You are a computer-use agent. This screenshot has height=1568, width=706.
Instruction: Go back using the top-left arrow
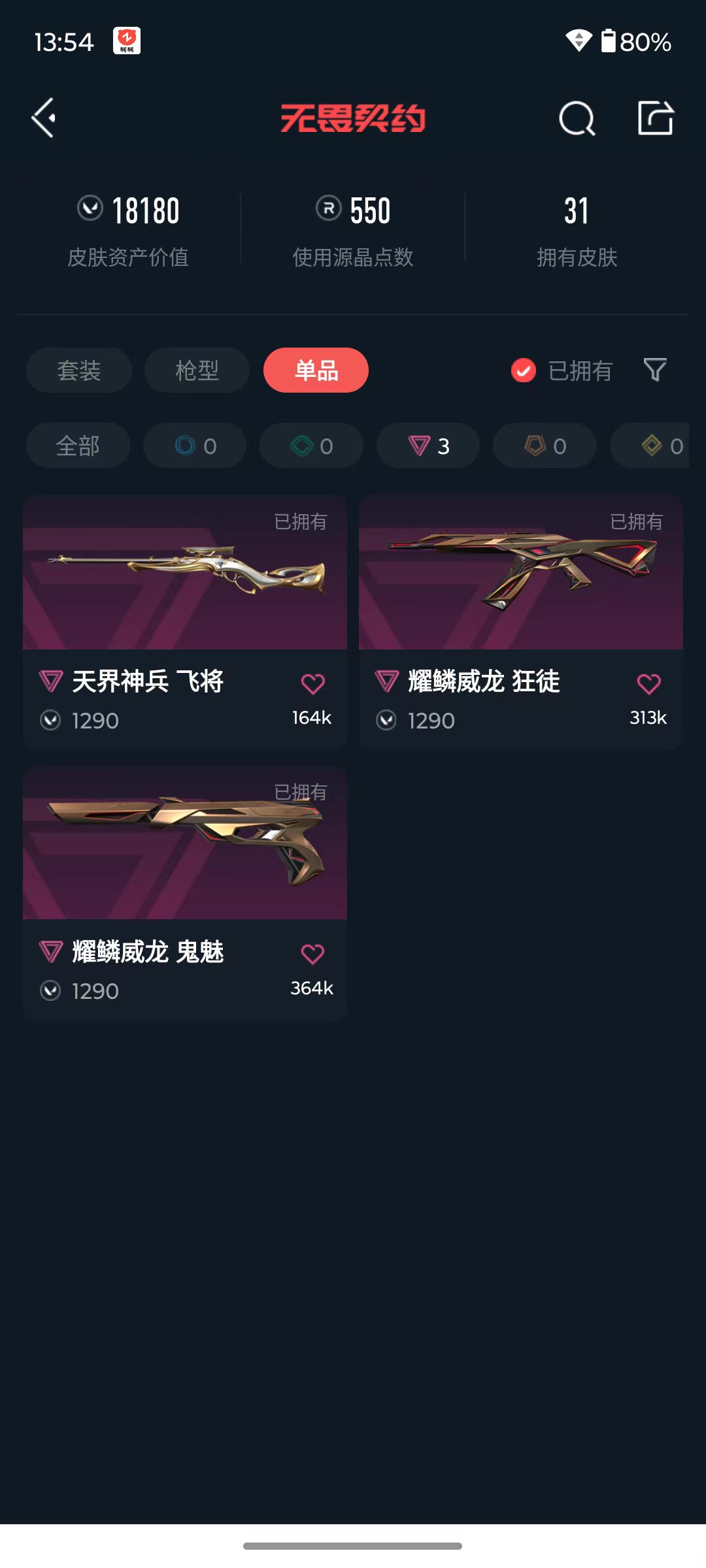pos(44,118)
